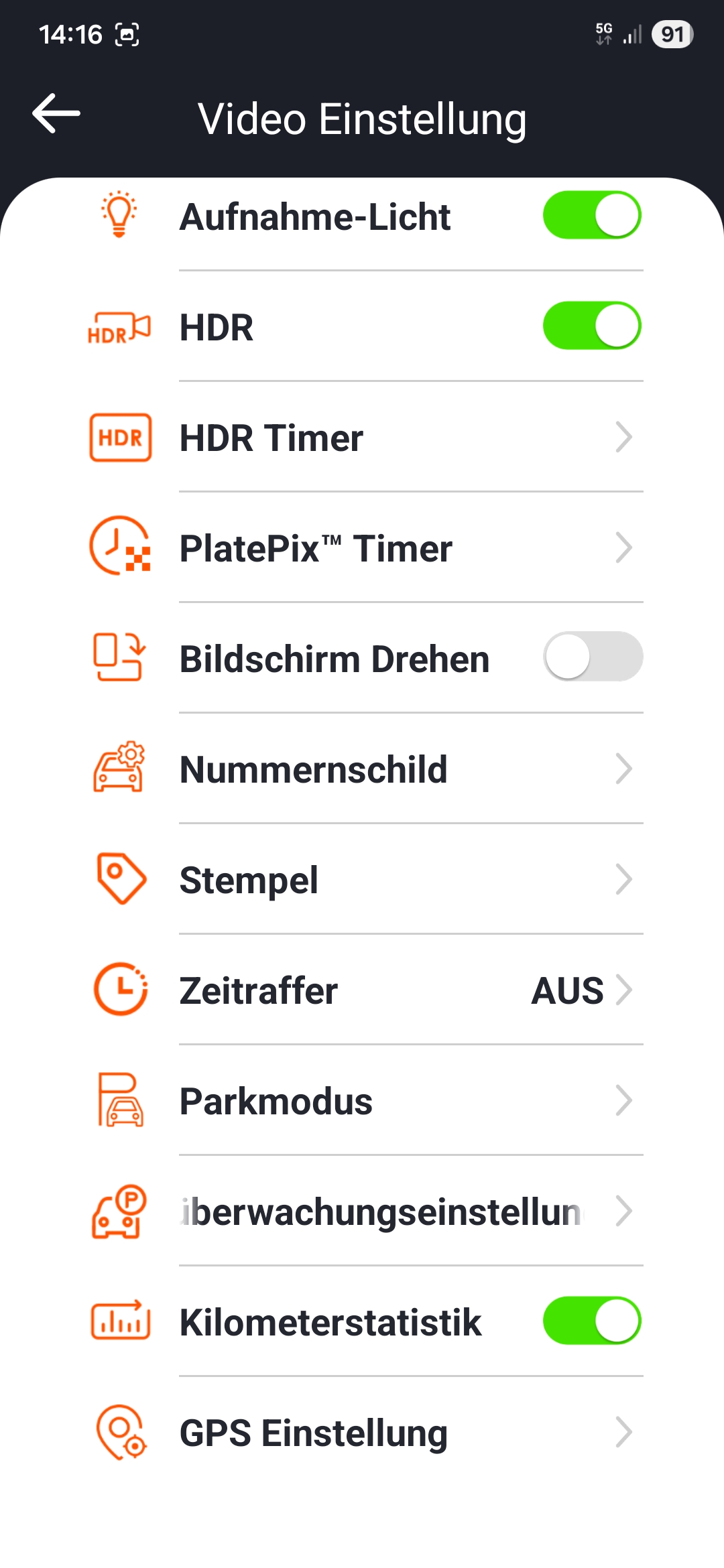The image size is (724, 1568).
Task: Turn off the Aufnahme-Licht switch
Action: [x=591, y=216]
